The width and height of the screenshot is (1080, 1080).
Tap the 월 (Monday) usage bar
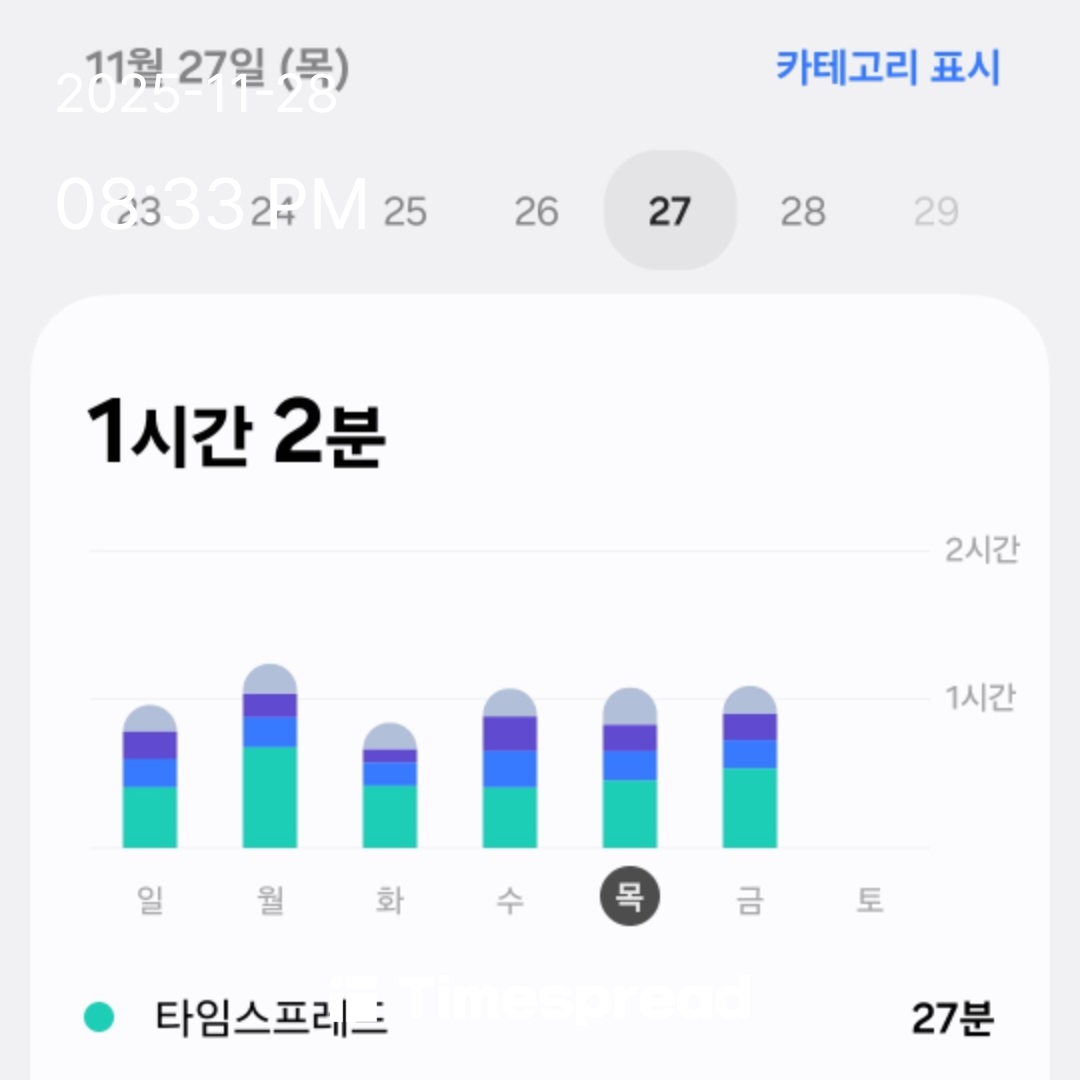[x=270, y=760]
